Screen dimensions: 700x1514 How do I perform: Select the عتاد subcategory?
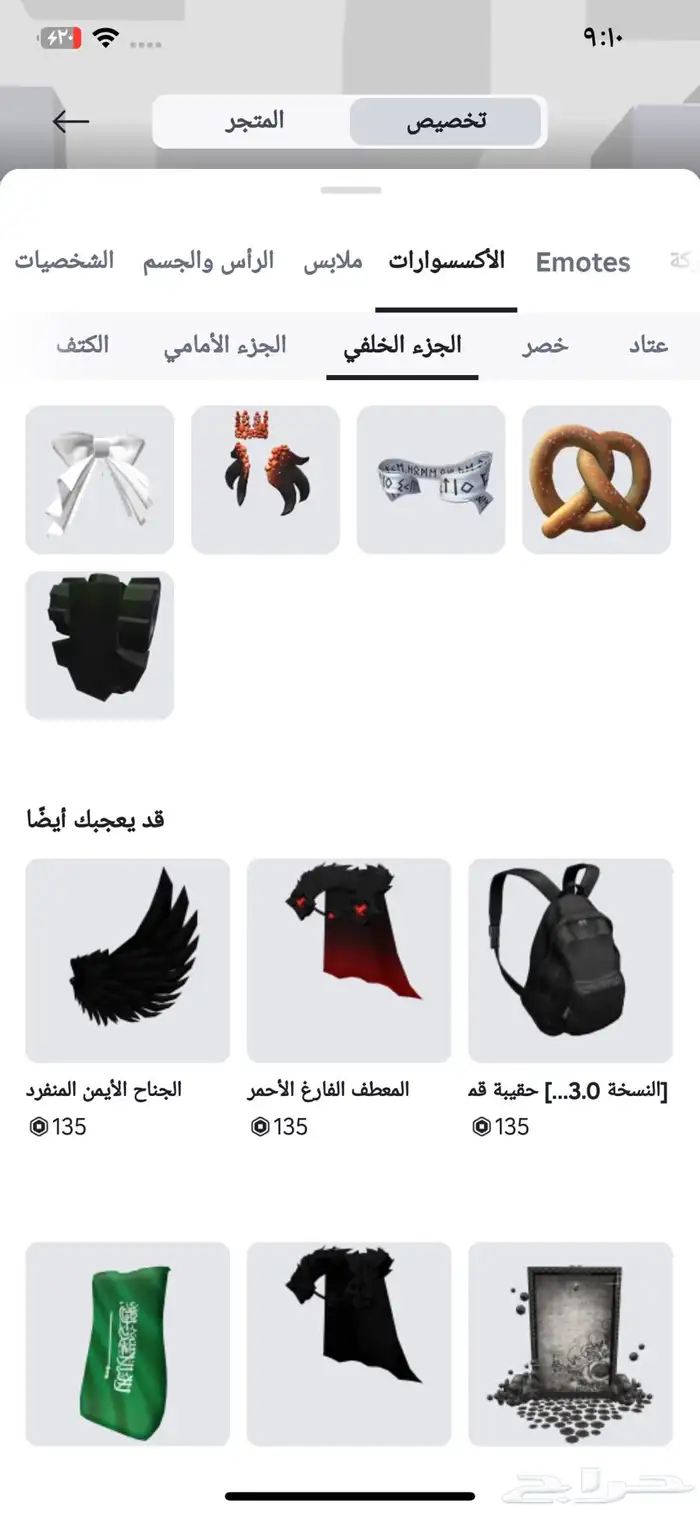649,346
